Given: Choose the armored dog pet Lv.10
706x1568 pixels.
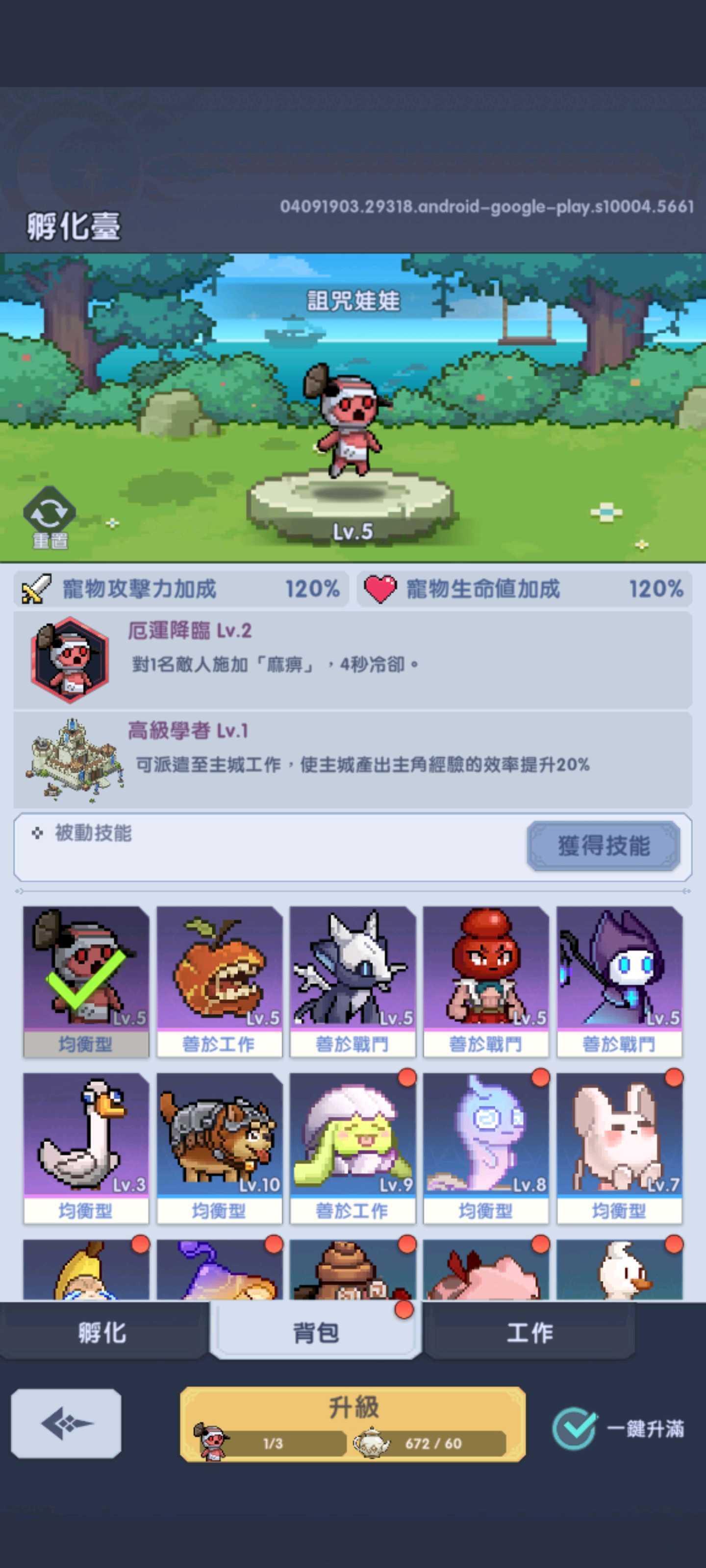Looking at the screenshot, I should click(x=219, y=1148).
